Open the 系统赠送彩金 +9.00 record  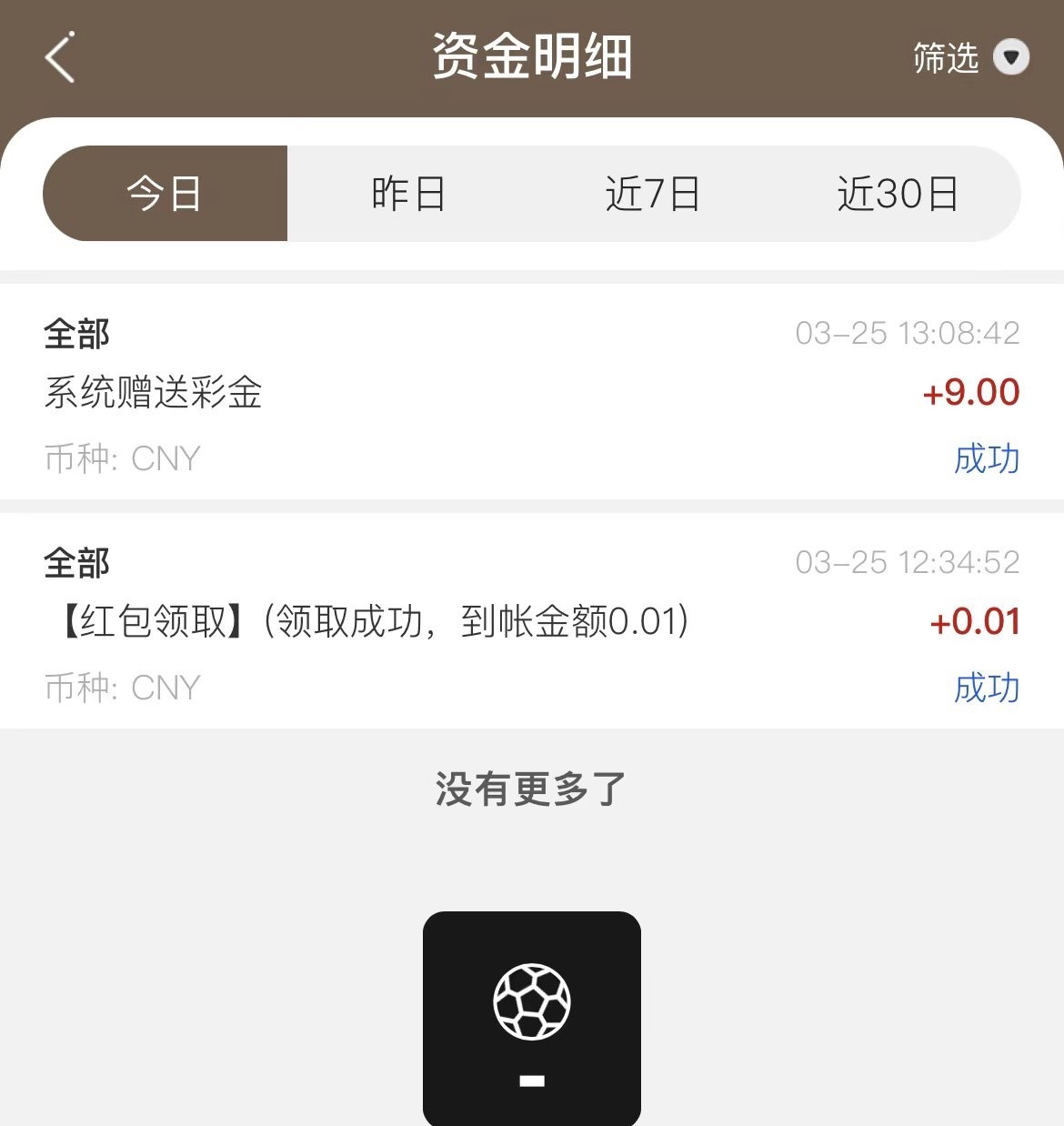532,392
